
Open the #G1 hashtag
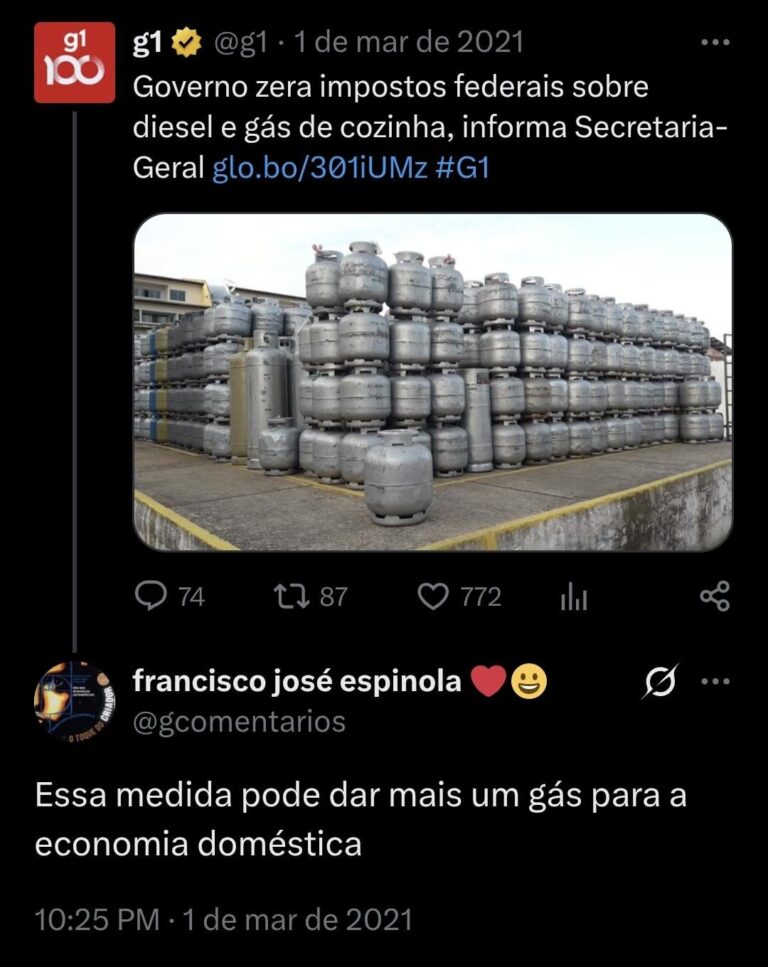pyautogui.click(x=464, y=167)
